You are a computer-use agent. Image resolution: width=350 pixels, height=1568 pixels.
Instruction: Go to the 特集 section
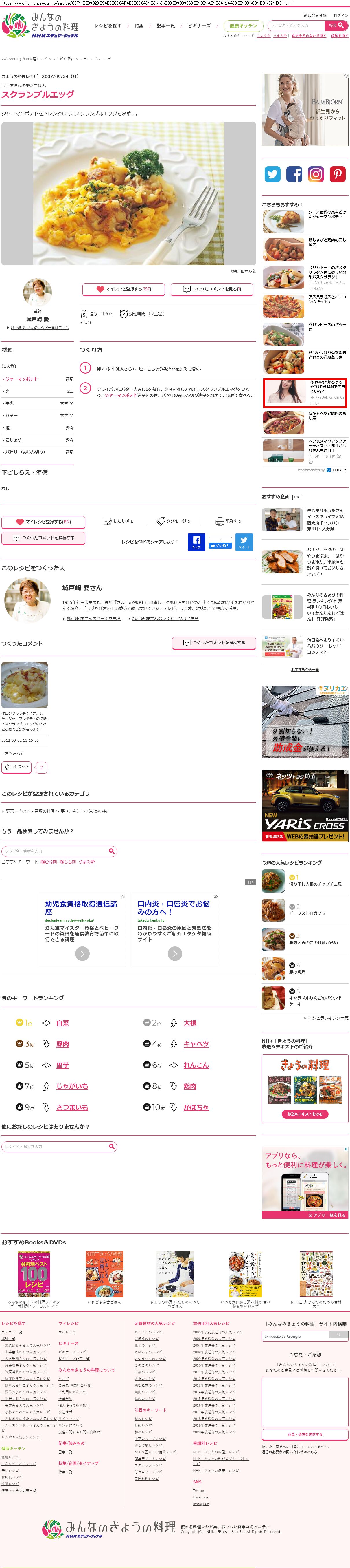[x=139, y=26]
